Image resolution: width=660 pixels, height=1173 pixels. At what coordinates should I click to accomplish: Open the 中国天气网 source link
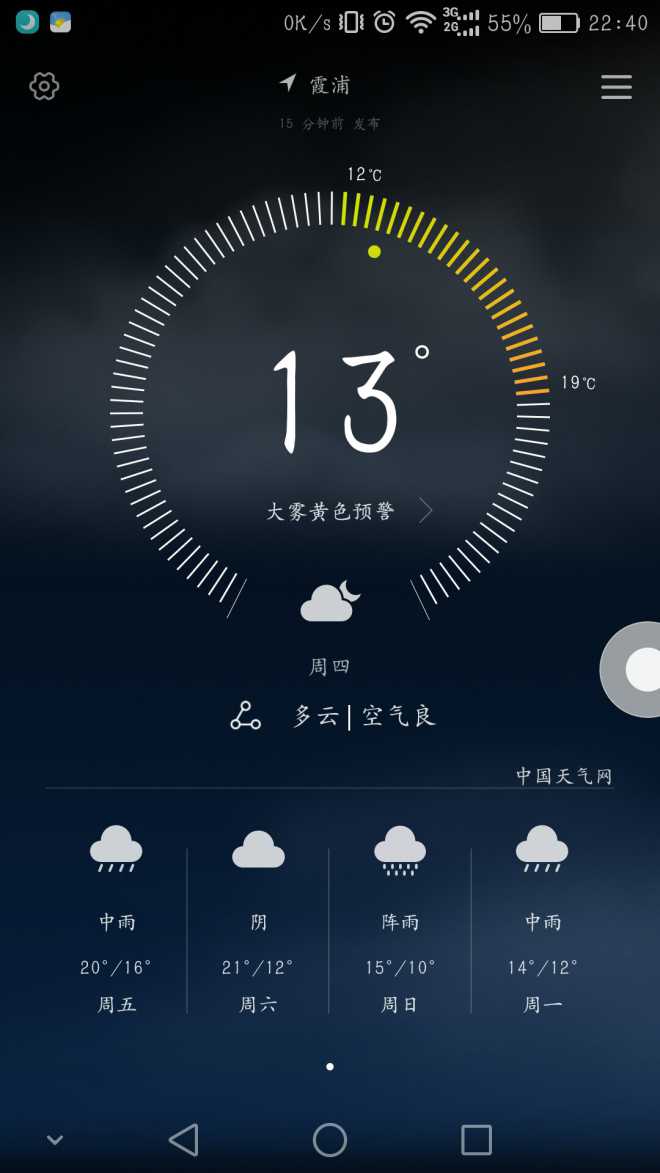tap(563, 775)
